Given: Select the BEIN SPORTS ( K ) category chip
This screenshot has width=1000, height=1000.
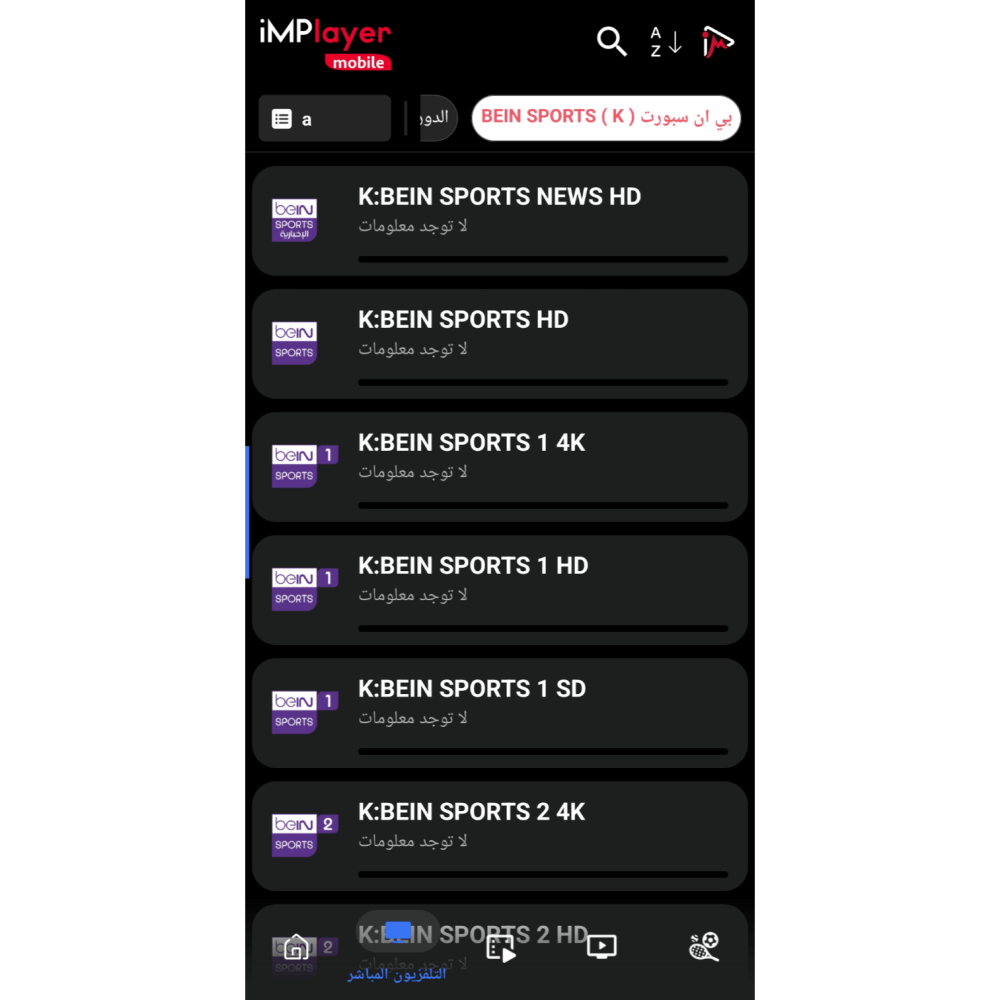Looking at the screenshot, I should coord(605,118).
